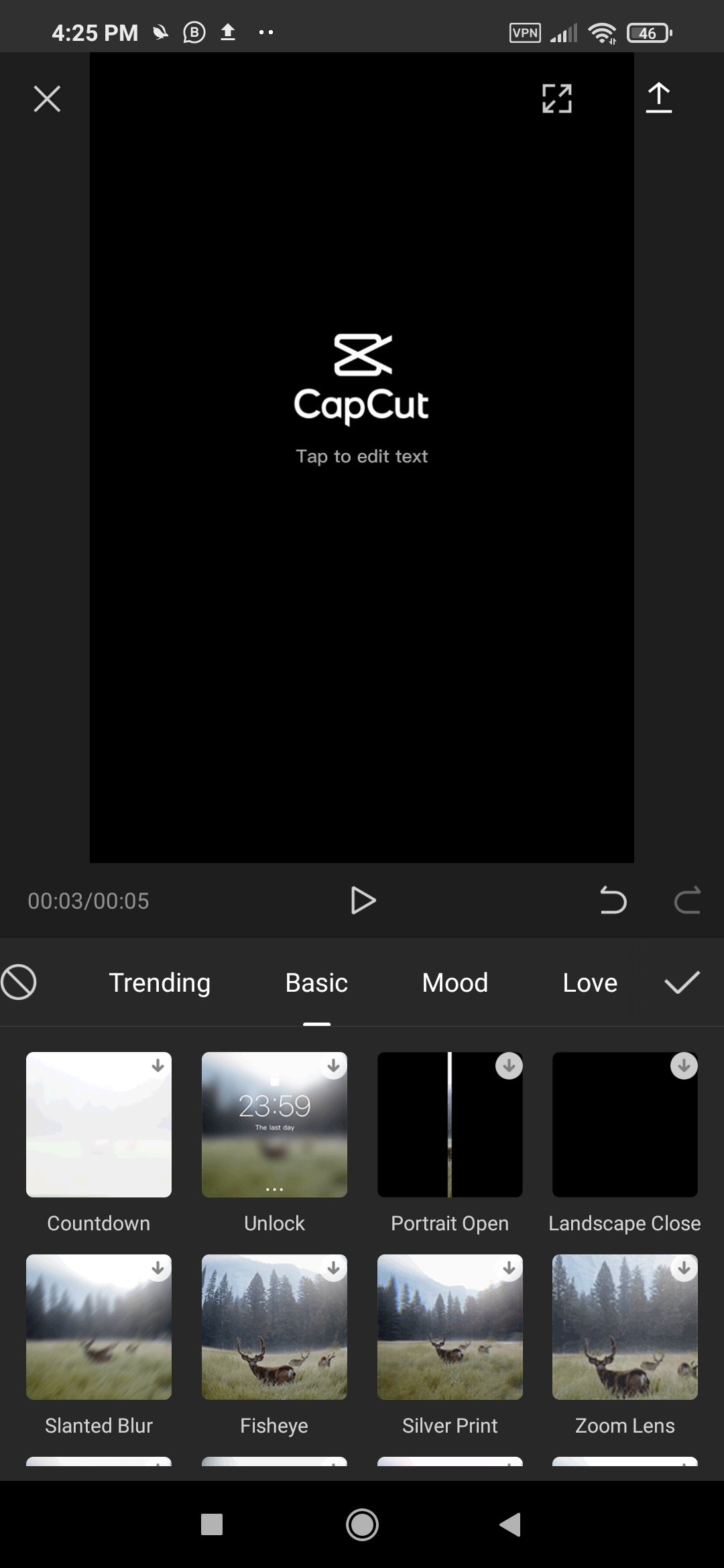The height and width of the screenshot is (1568, 724).
Task: Choose the Zoom Lens effect
Action: 625,1327
